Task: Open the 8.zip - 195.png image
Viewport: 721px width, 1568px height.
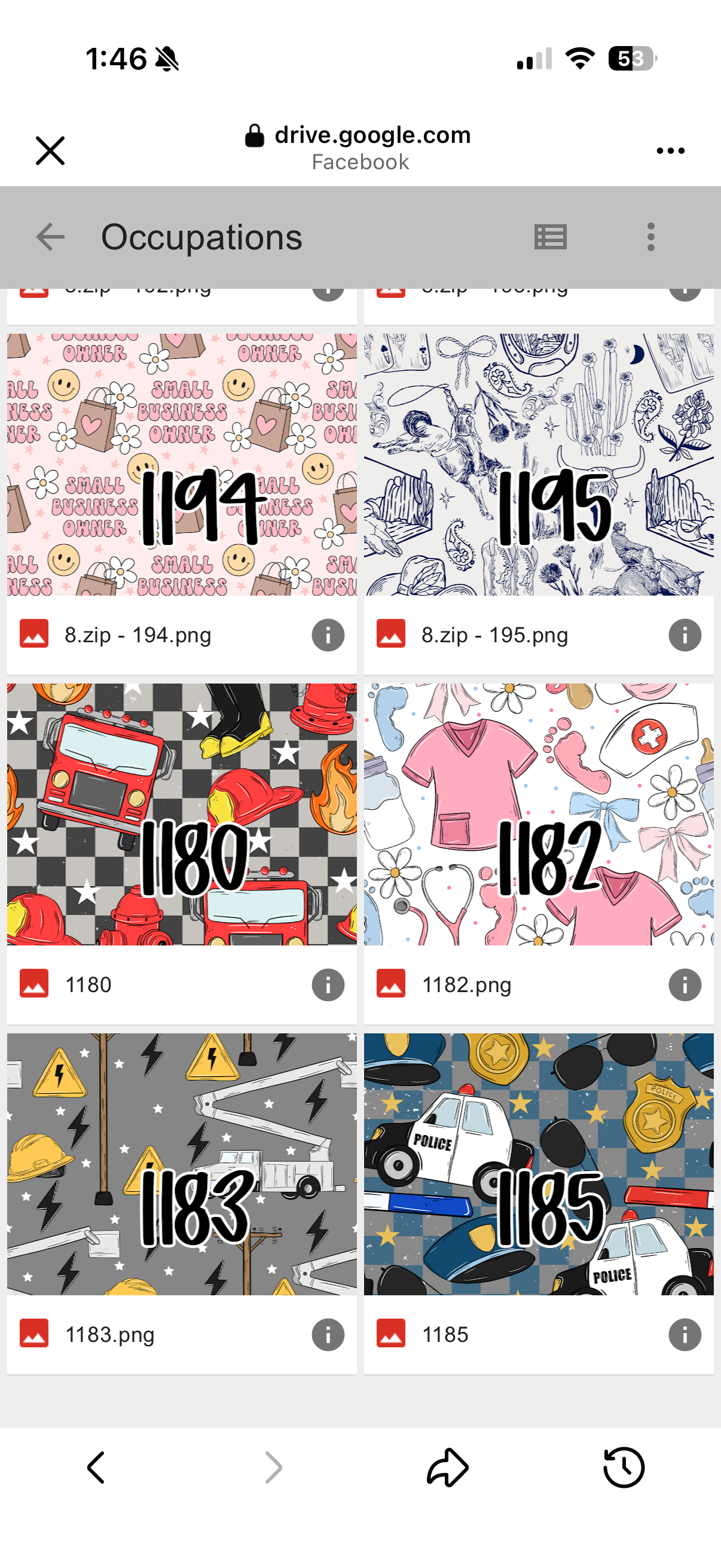Action: pos(539,464)
